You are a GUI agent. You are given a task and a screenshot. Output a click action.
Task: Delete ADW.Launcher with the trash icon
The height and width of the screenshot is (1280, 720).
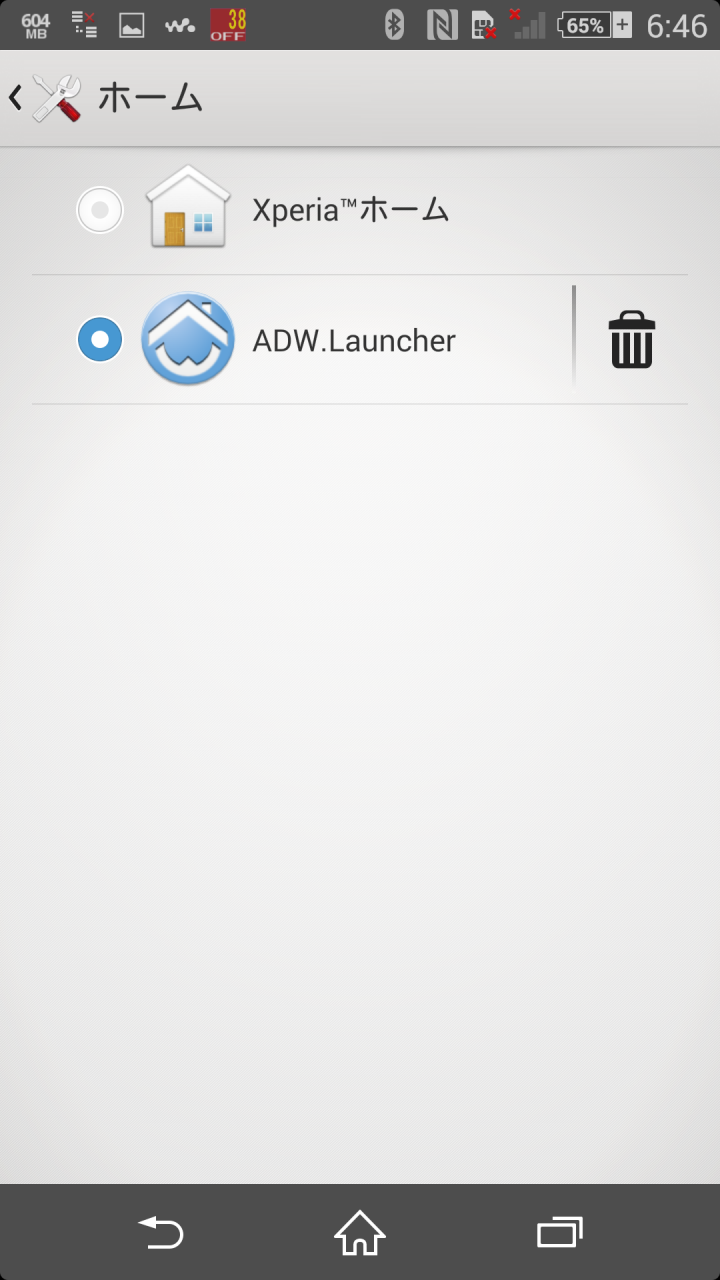point(632,340)
